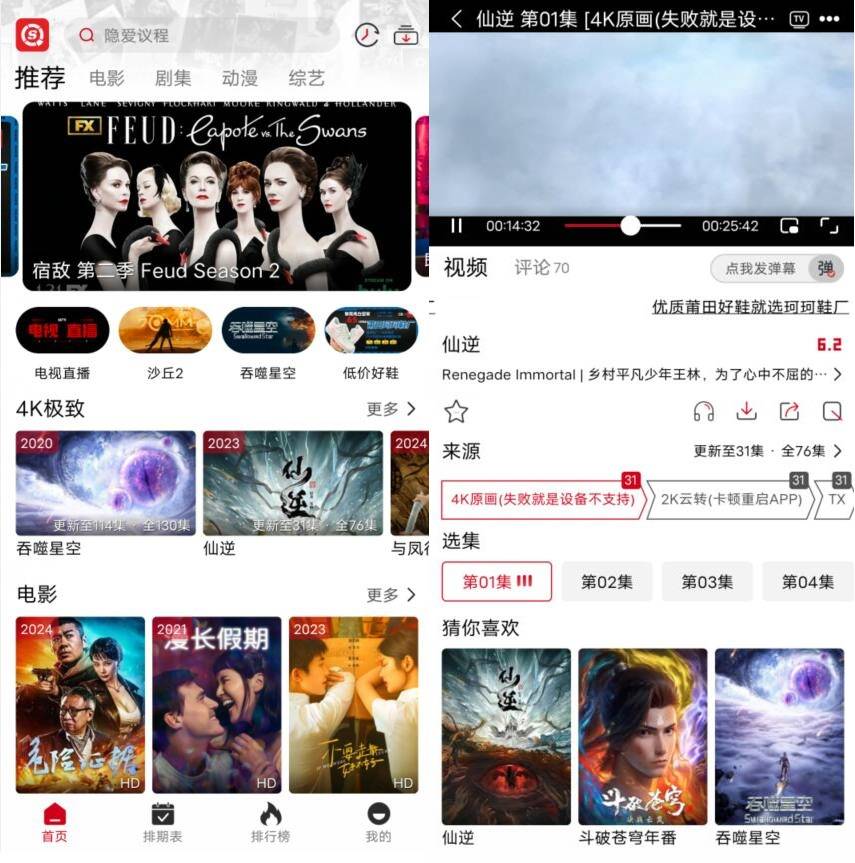Listen in audio-only mode via headphone icon
Image resolution: width=855 pixels, height=863 pixels.
[x=705, y=411]
